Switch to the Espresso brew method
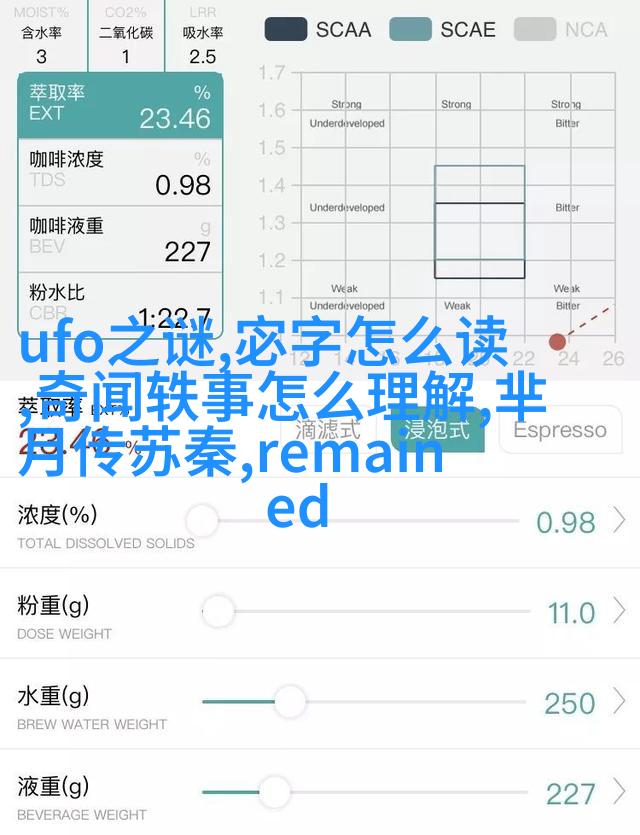This screenshot has width=640, height=835. point(560,430)
